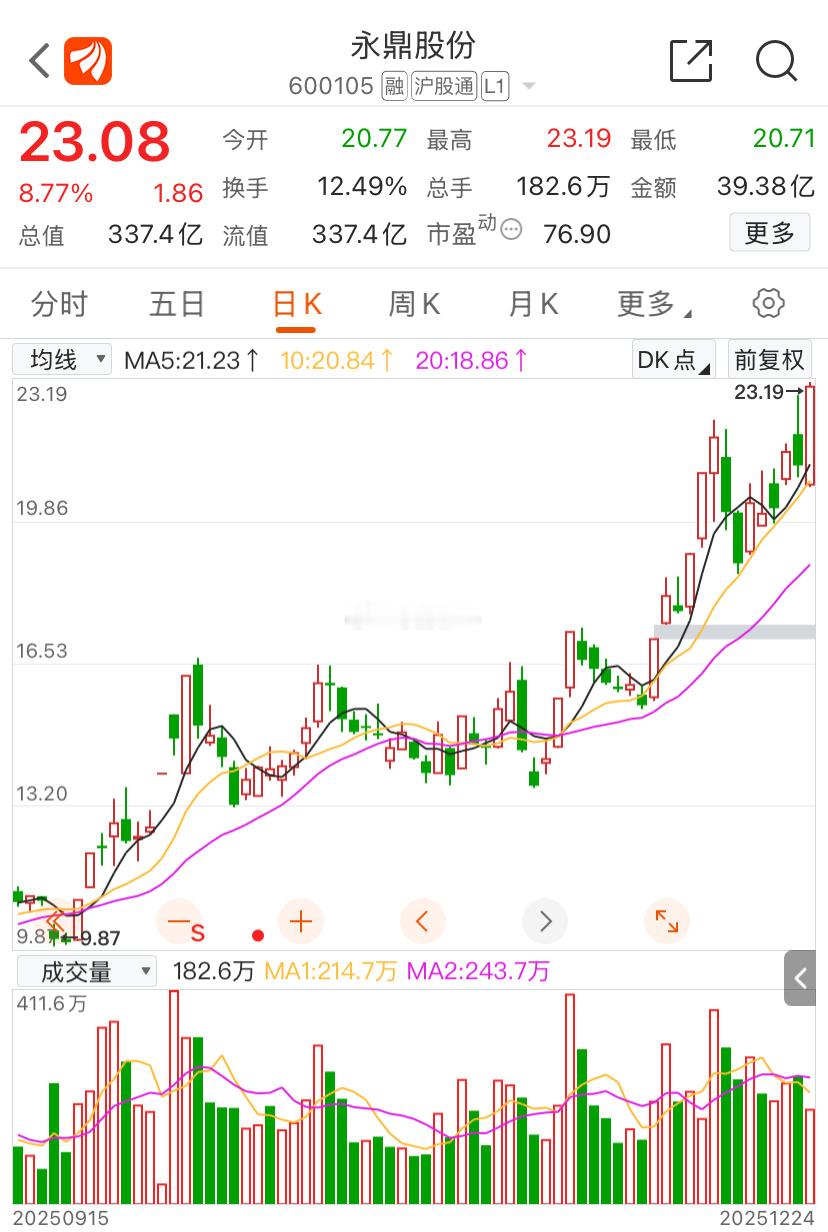Tap the back arrow to exit stock page
The width and height of the screenshot is (828, 1232).
click(38, 60)
